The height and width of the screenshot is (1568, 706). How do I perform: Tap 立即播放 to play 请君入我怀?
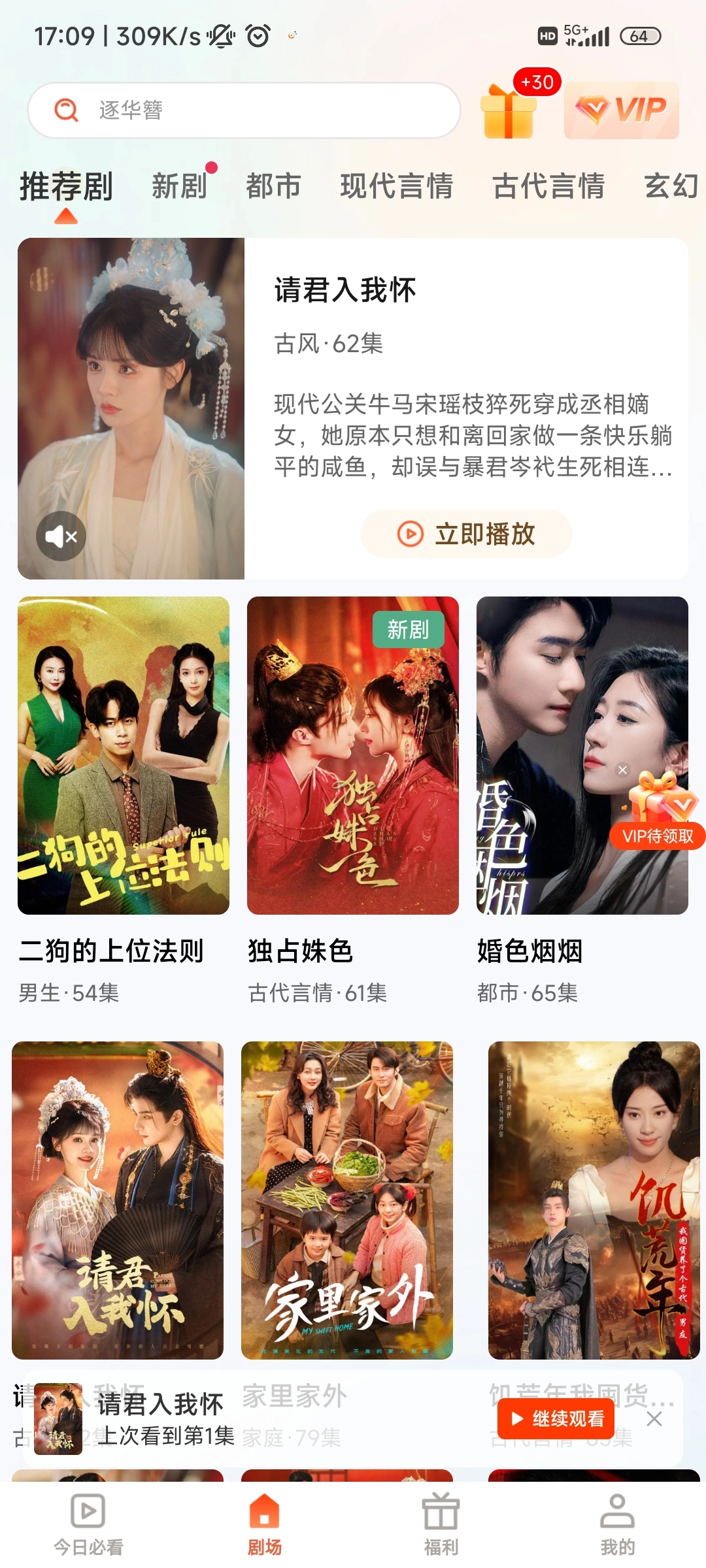[x=466, y=534]
